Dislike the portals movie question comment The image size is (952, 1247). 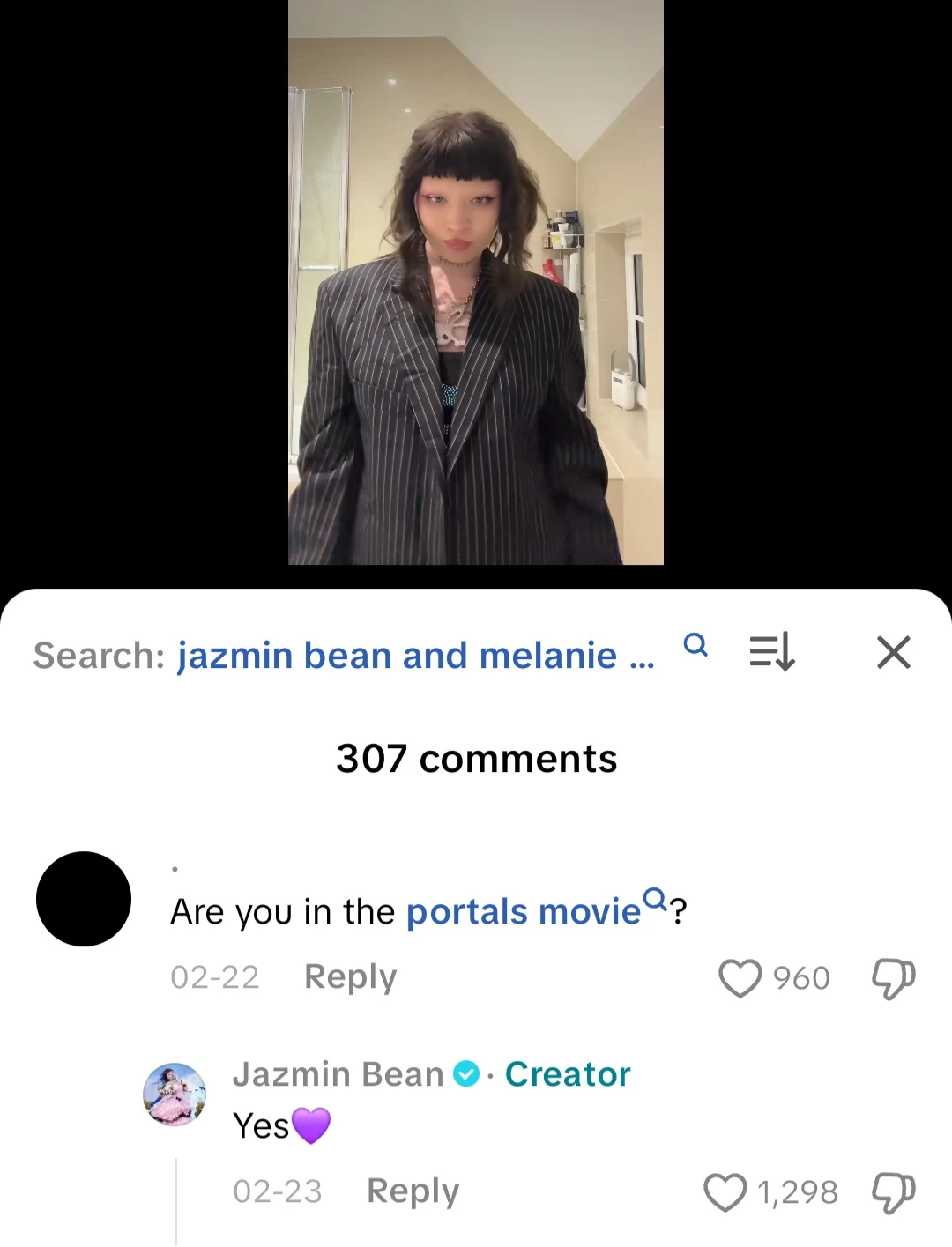click(x=893, y=978)
